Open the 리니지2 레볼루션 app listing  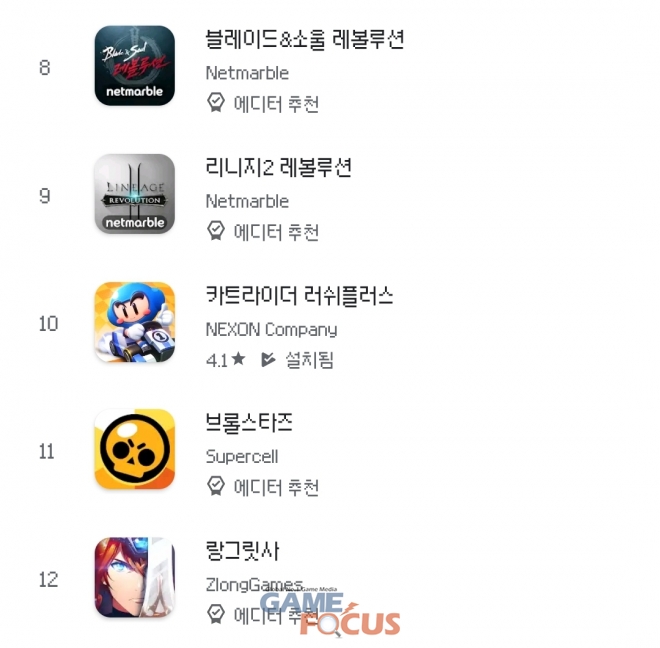point(278,168)
